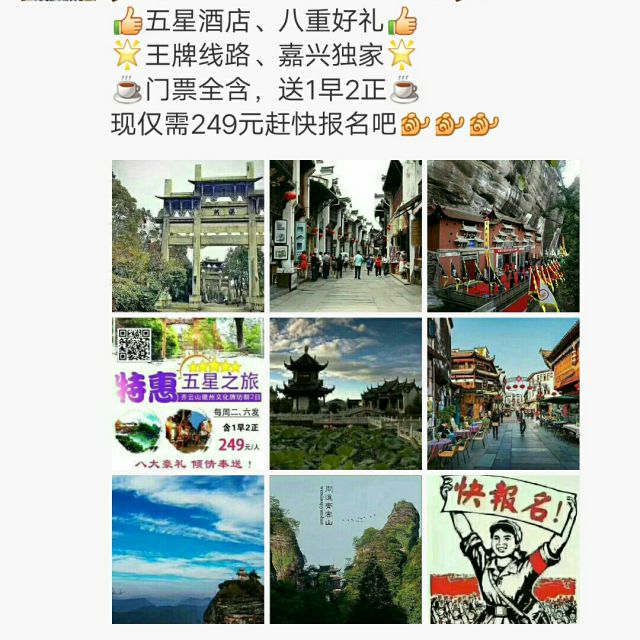640x640 pixels.
Task: Open the 特惠 五星之旅 promo poster image
Action: 188,394
